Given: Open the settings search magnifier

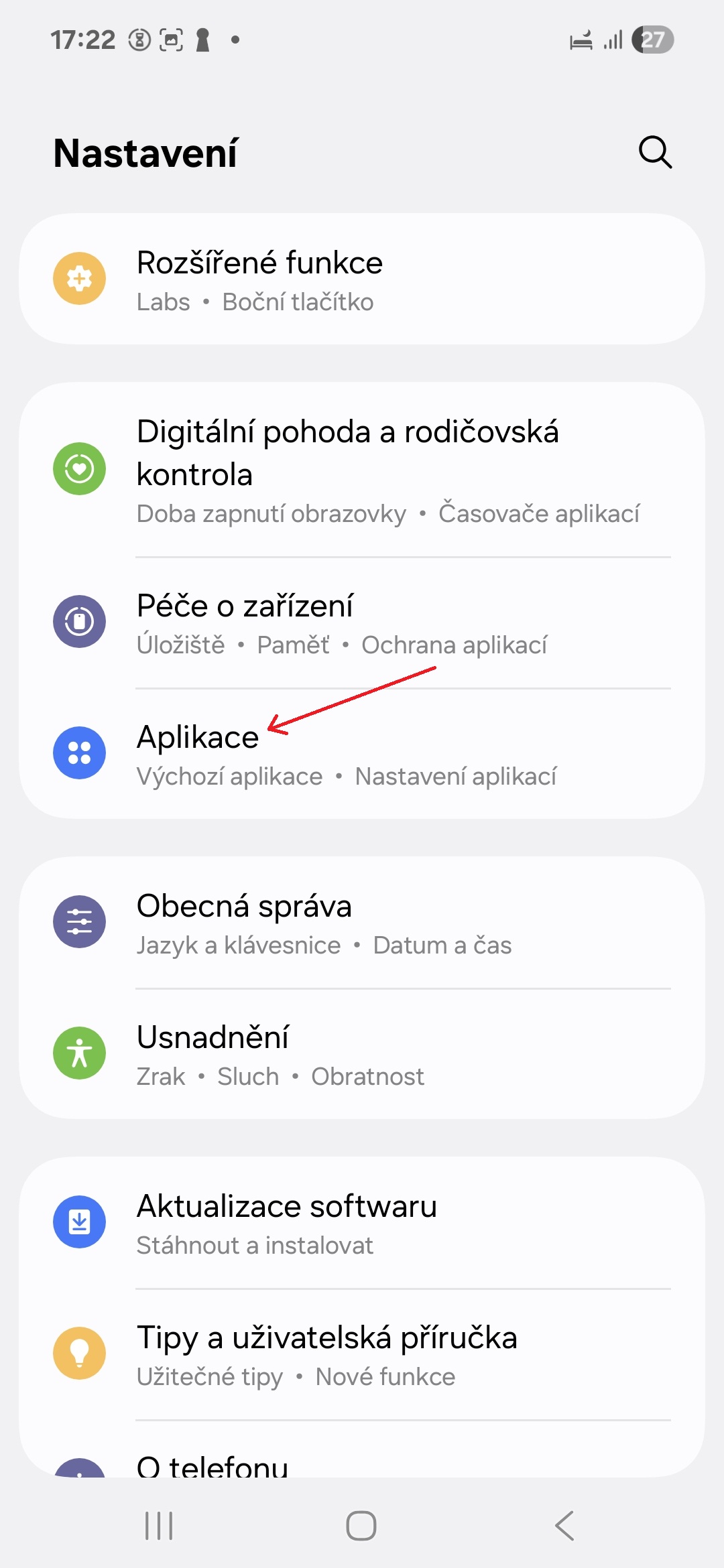Looking at the screenshot, I should pos(655,153).
